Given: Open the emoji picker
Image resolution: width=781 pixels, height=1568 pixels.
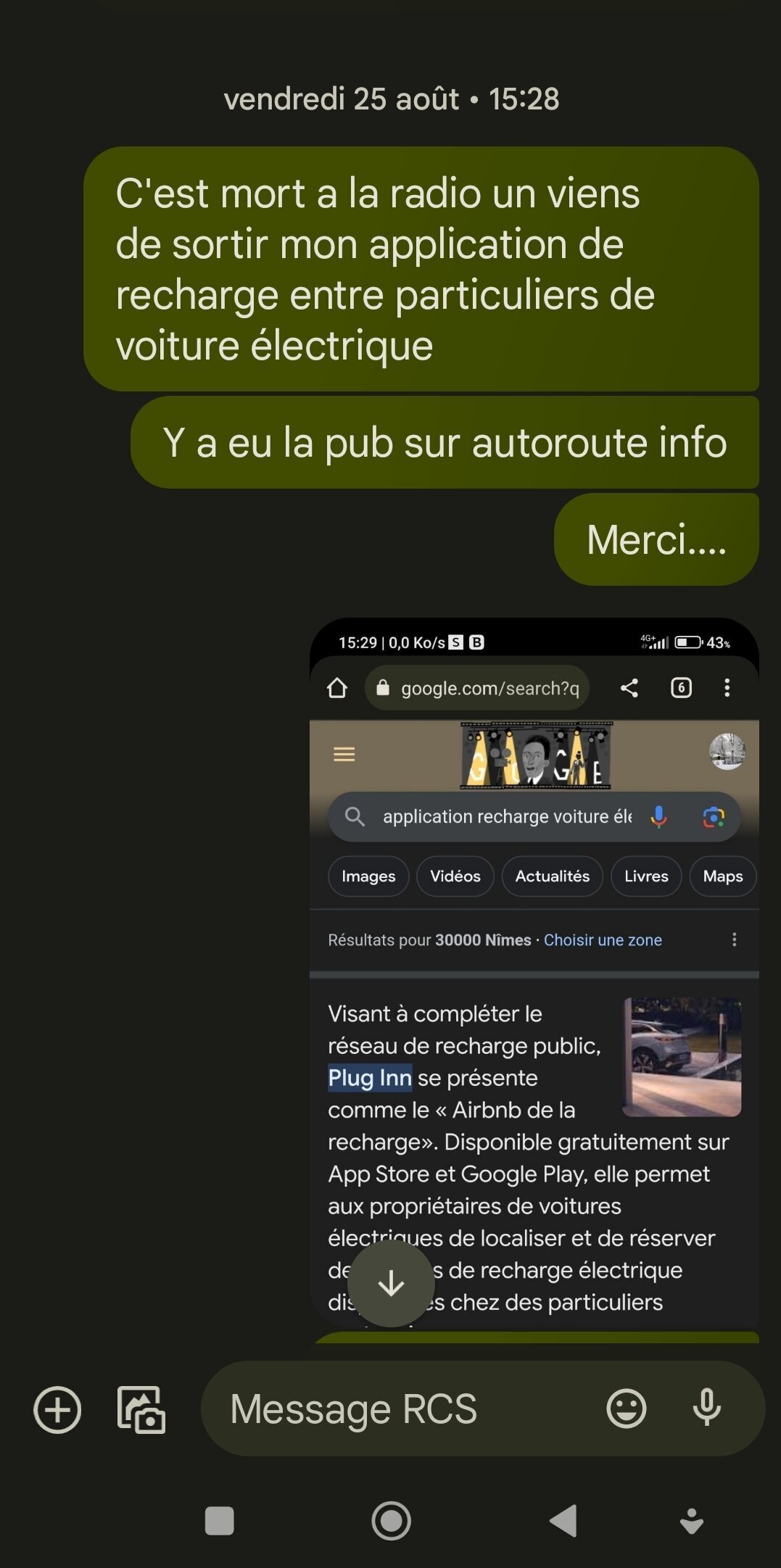Looking at the screenshot, I should 626,1409.
